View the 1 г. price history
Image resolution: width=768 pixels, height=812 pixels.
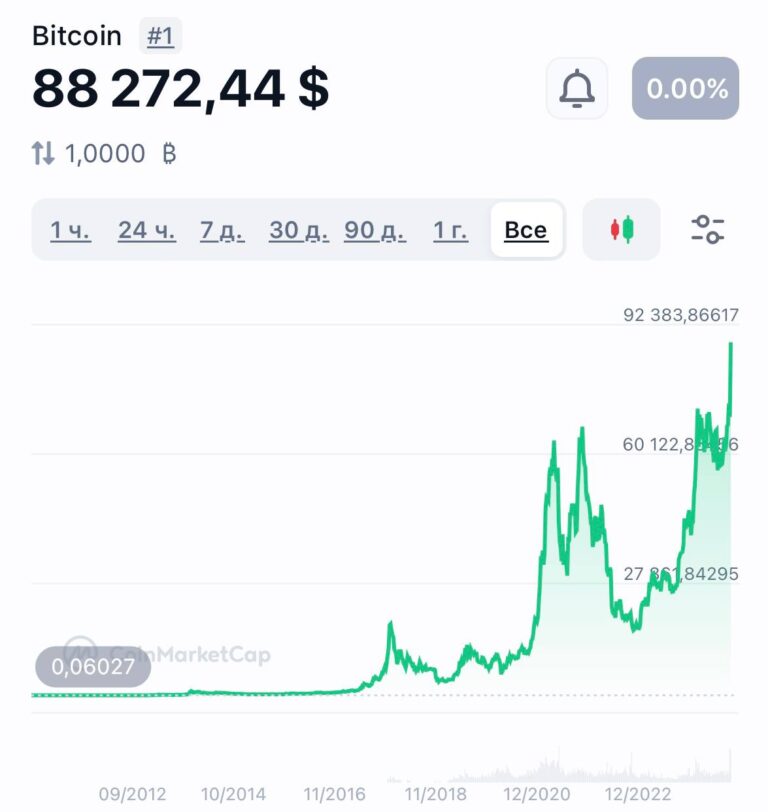point(449,230)
